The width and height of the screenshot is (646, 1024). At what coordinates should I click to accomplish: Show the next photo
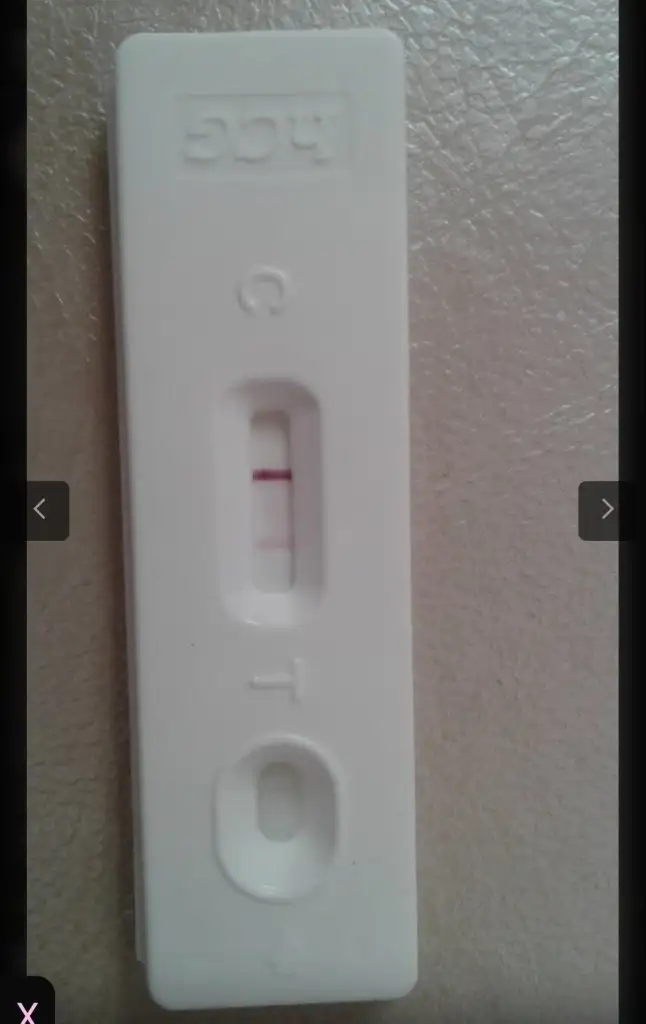pyautogui.click(x=605, y=510)
